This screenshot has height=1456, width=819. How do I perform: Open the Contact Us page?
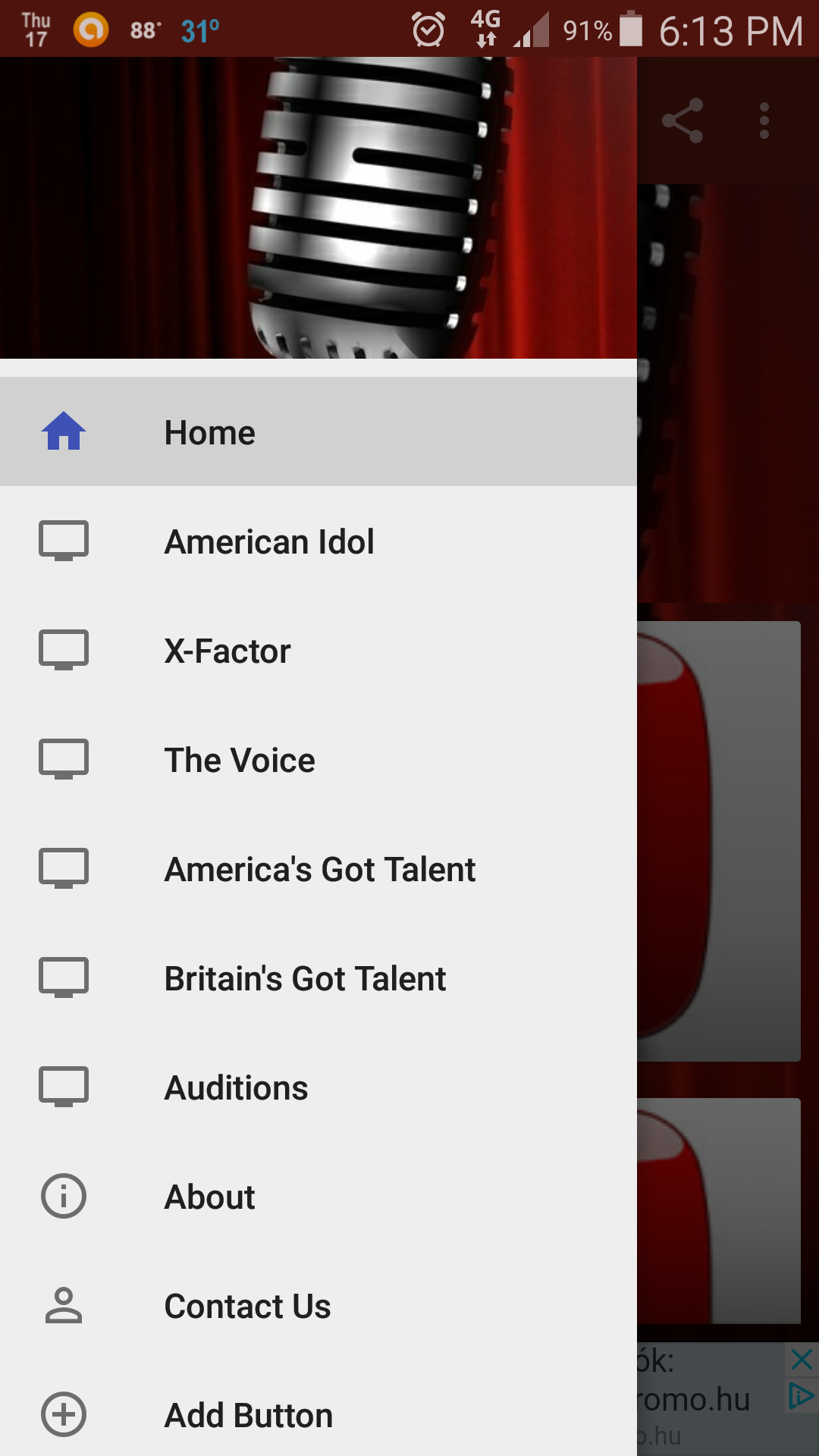click(247, 1305)
